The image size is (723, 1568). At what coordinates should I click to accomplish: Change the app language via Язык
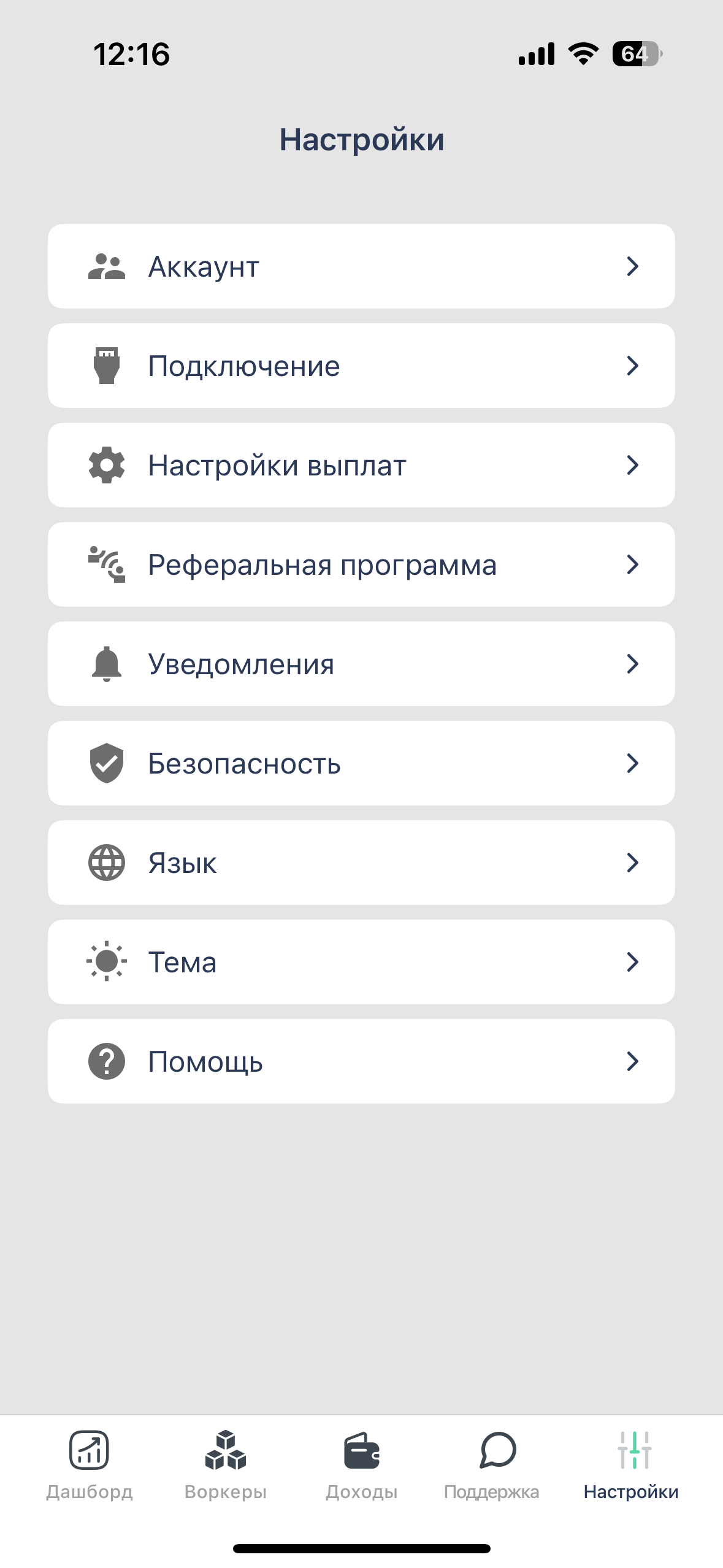pyautogui.click(x=361, y=863)
